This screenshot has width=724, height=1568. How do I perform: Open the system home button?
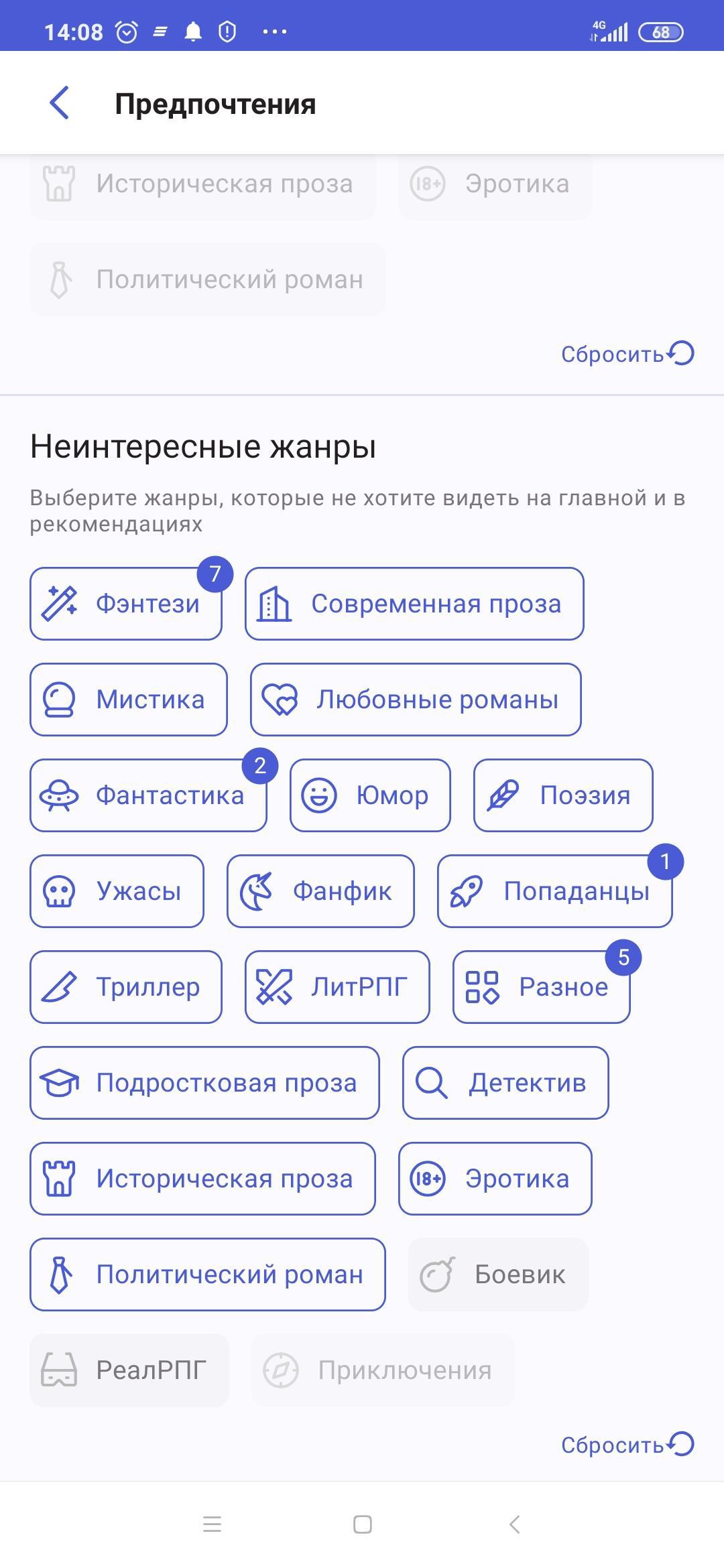tap(362, 1524)
